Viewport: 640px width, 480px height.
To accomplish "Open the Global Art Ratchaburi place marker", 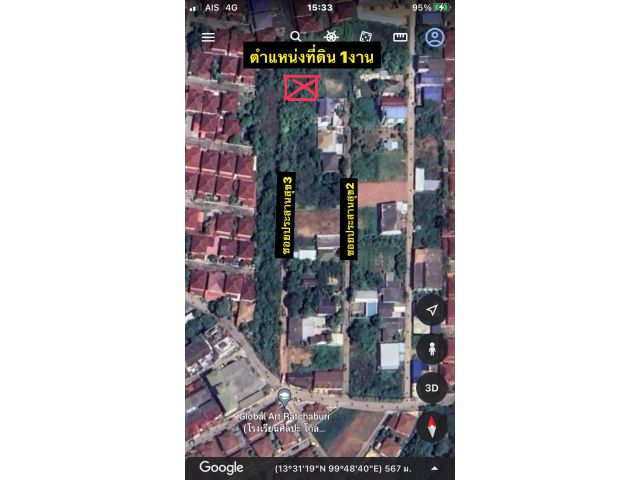I will click(284, 399).
